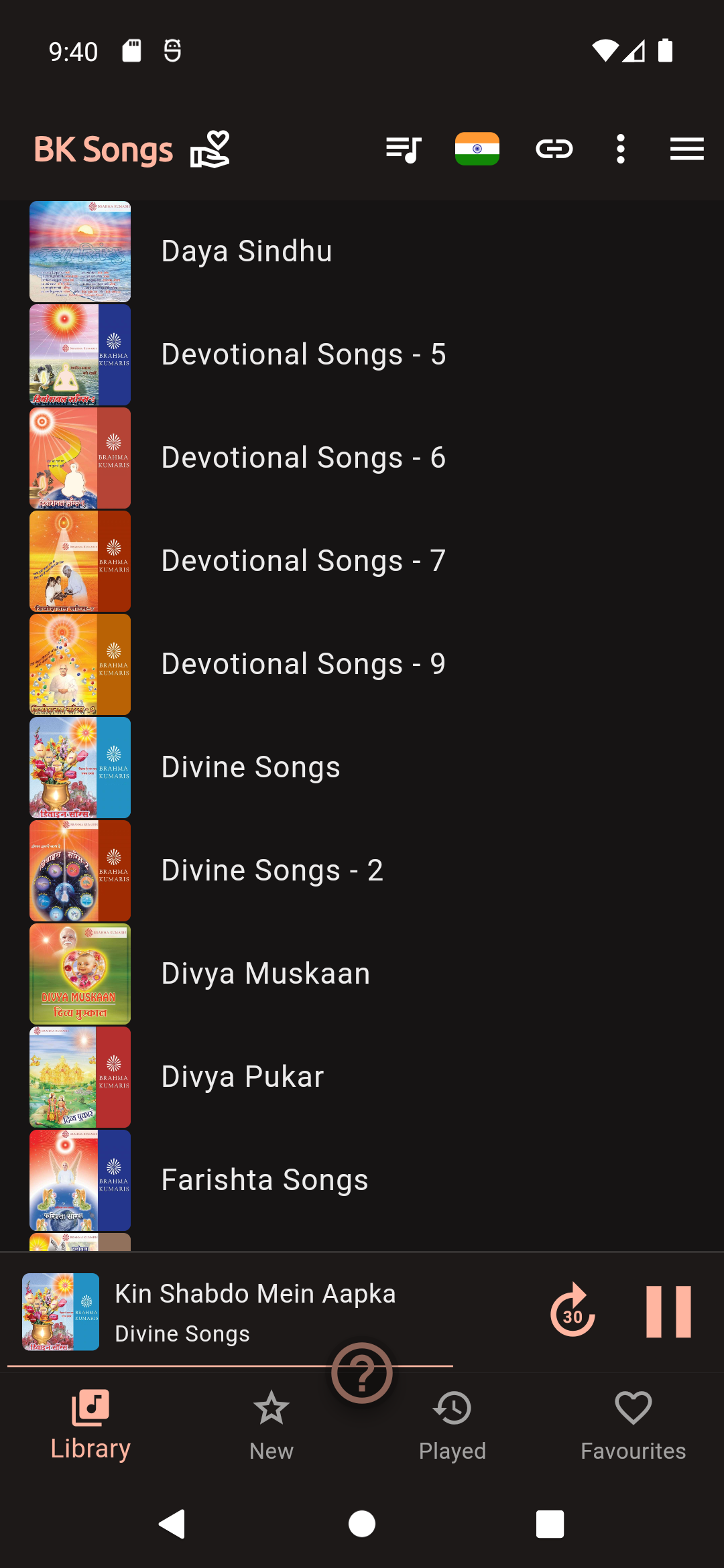Skip forward 30 seconds

pos(572,1311)
